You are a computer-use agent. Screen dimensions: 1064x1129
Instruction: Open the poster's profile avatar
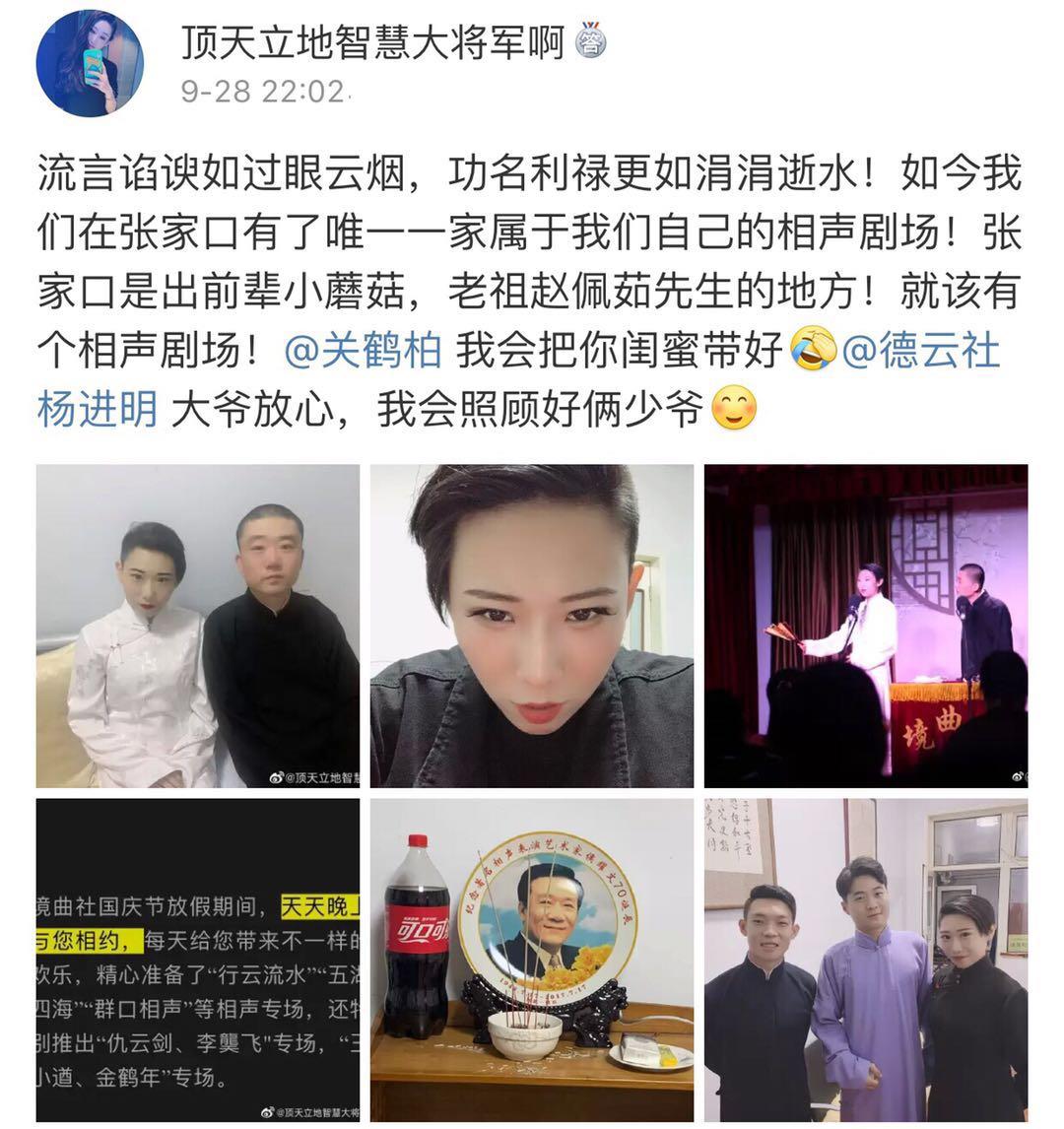pos(90,63)
